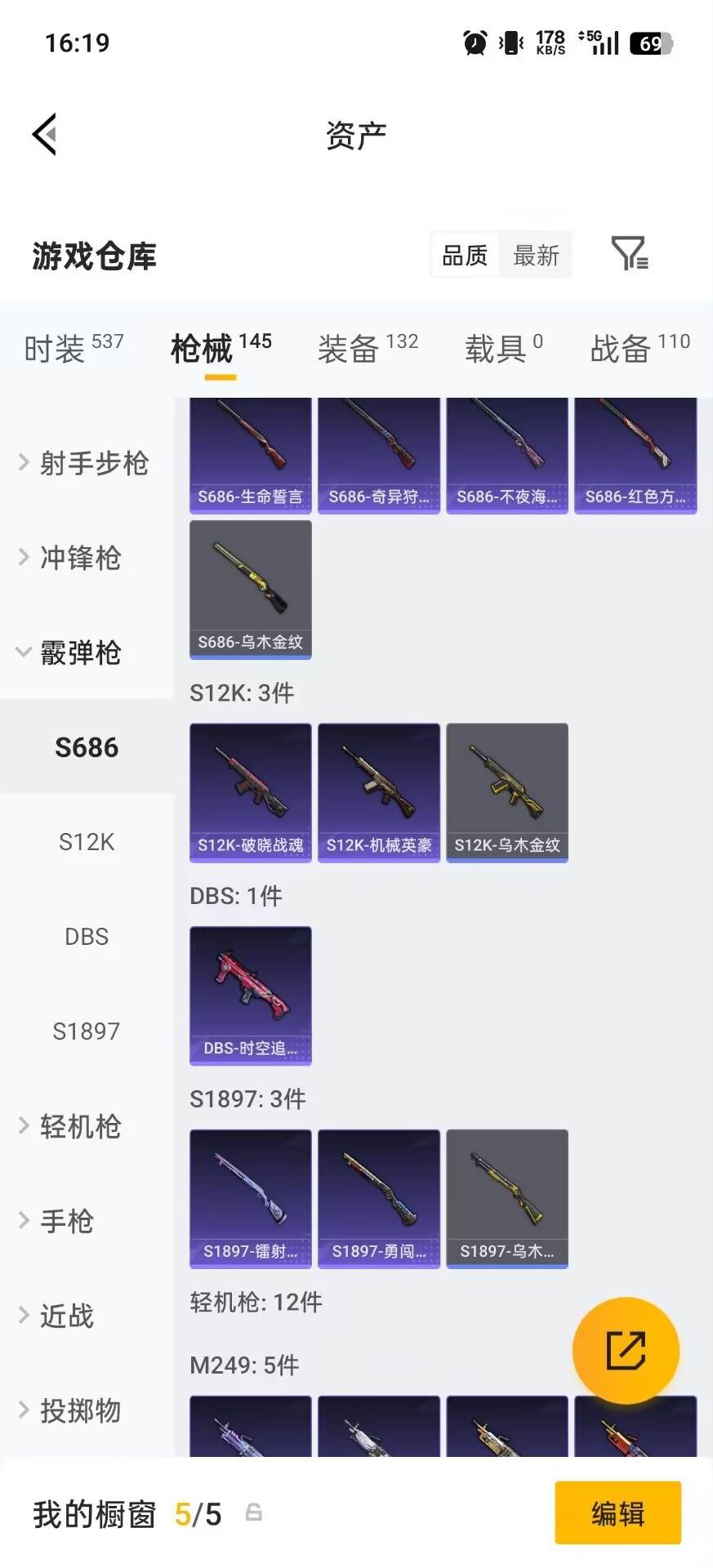Screen dimensions: 713x1568
Task: Select DBS category in the sidebar
Action: tap(85, 936)
